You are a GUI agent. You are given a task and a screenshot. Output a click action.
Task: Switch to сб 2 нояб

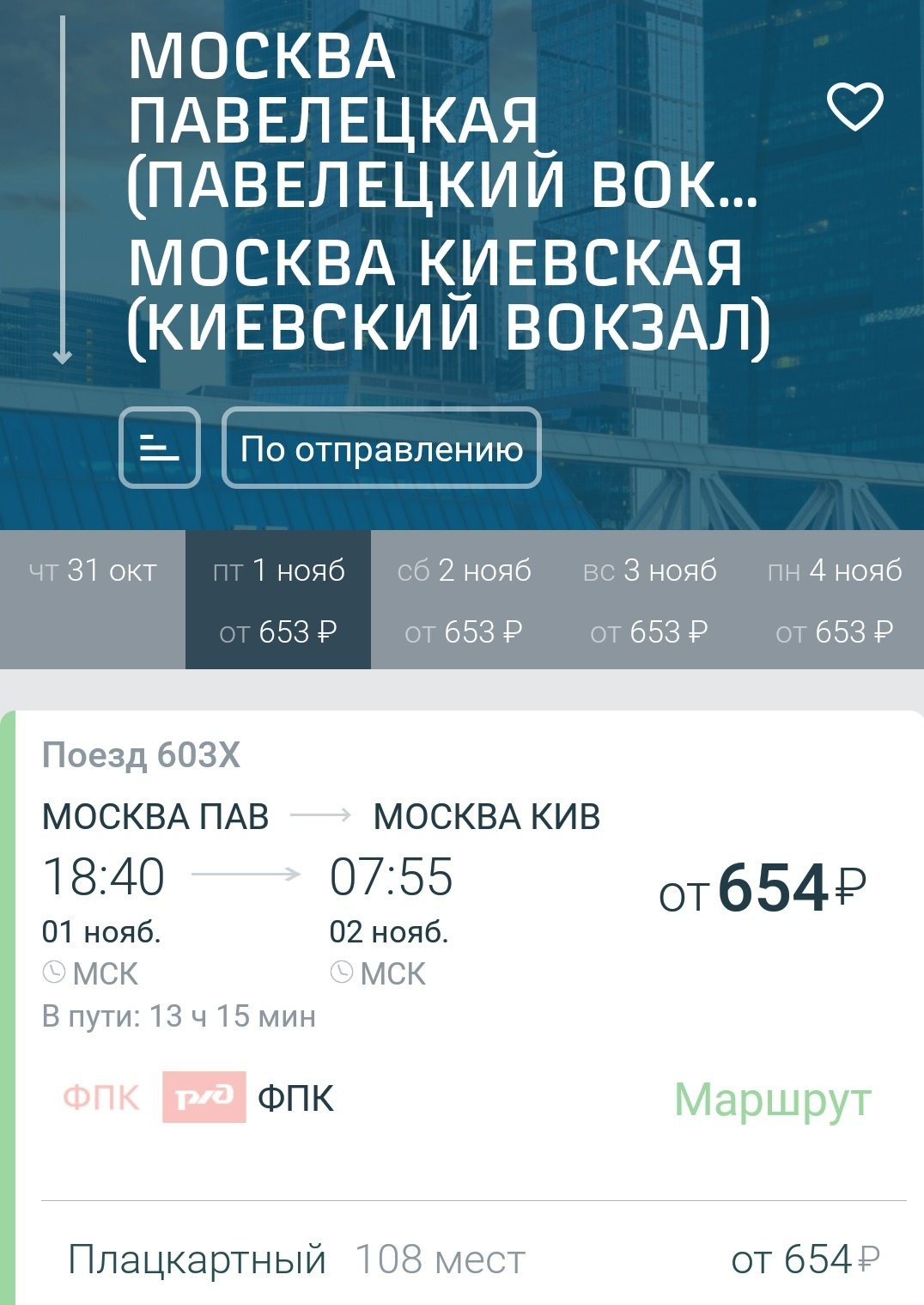[464, 599]
